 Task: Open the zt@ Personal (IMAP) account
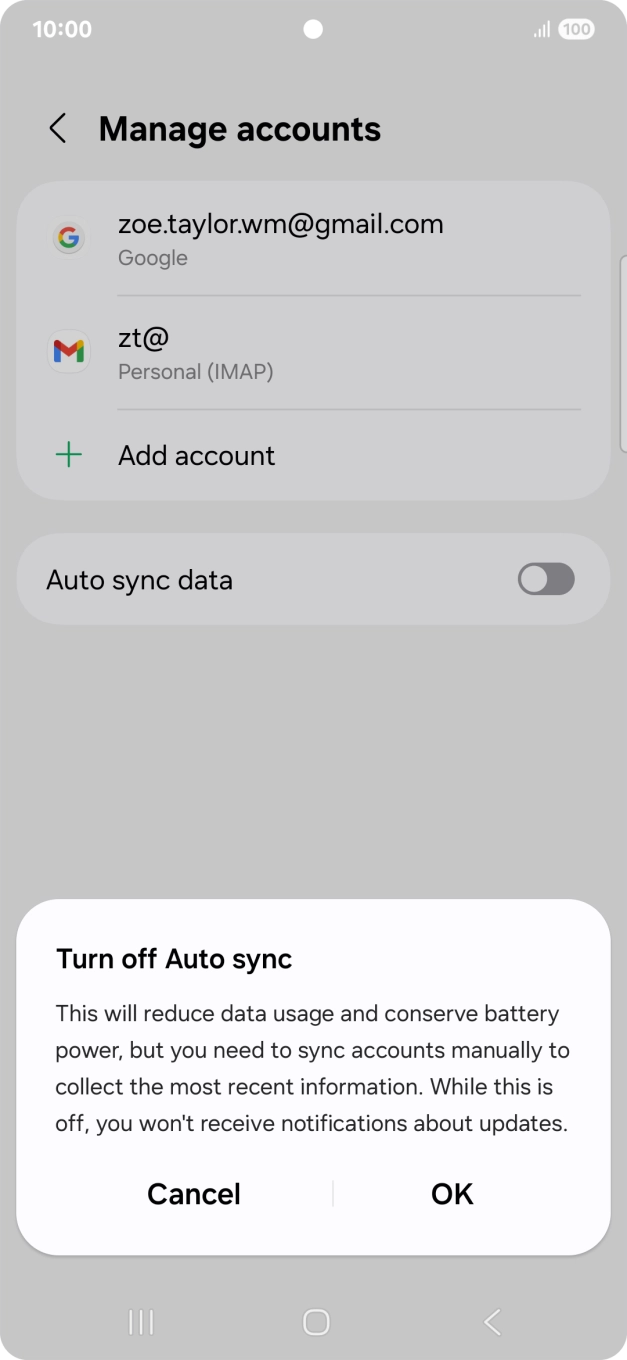pos(313,353)
